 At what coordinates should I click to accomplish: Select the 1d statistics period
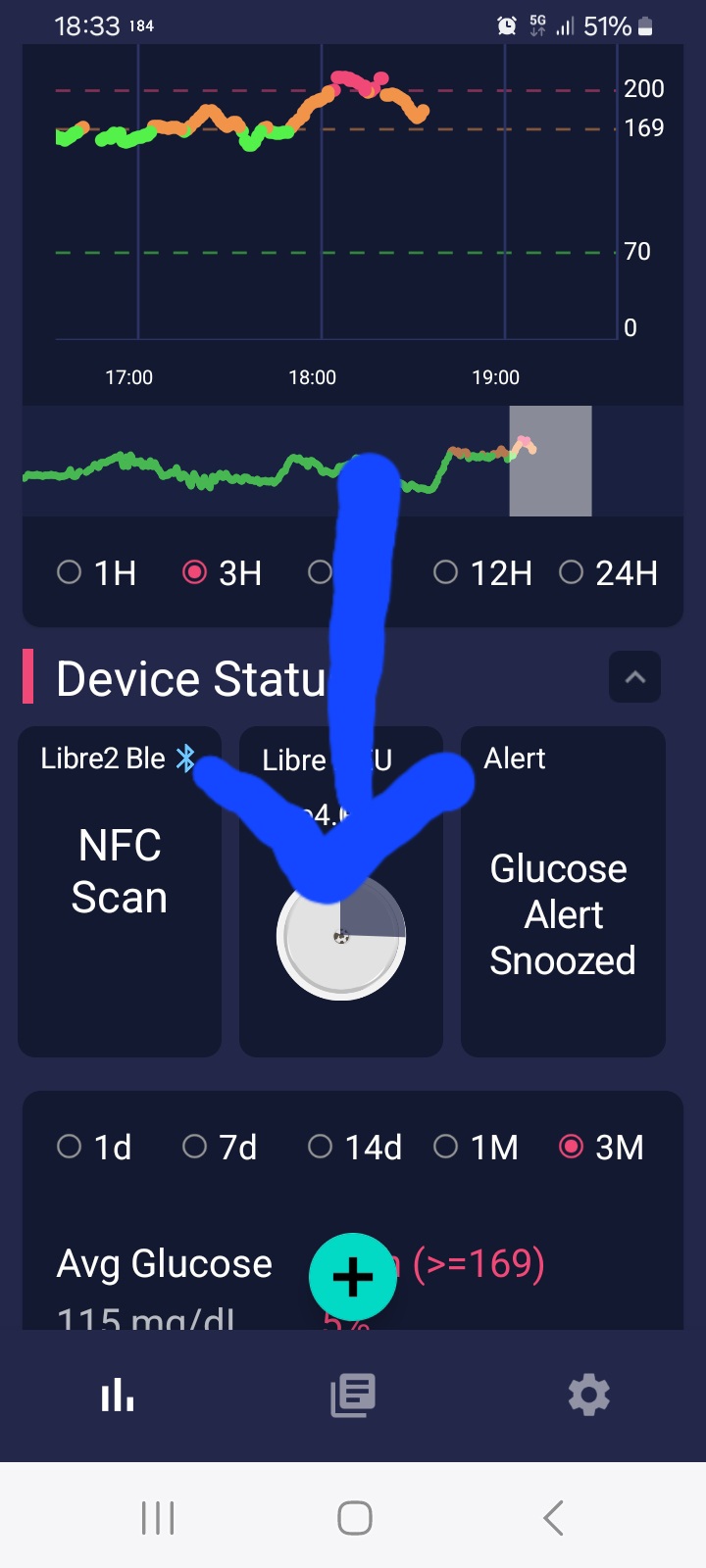tap(94, 1148)
